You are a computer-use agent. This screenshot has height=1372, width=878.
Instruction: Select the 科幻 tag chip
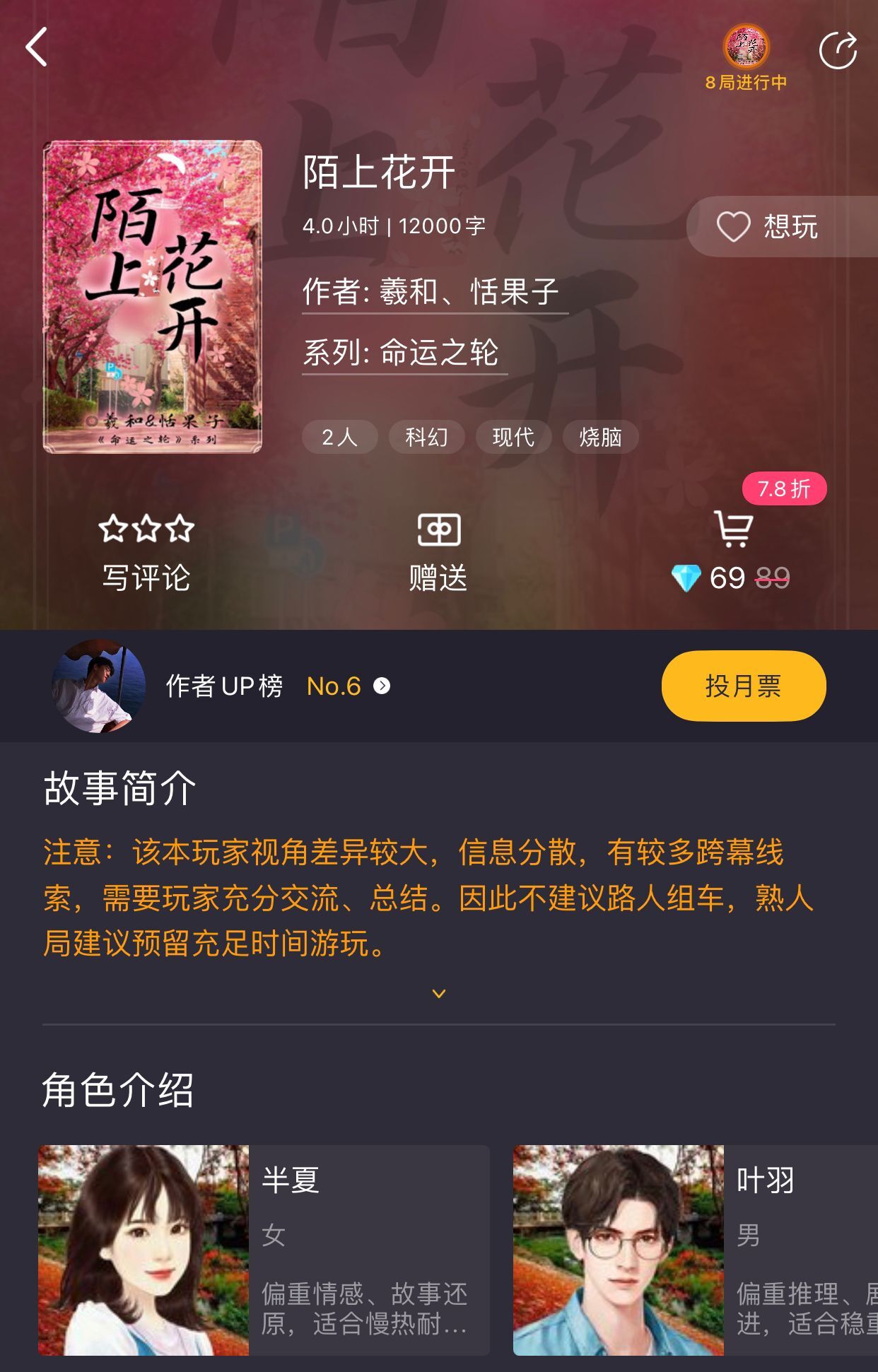tap(426, 437)
